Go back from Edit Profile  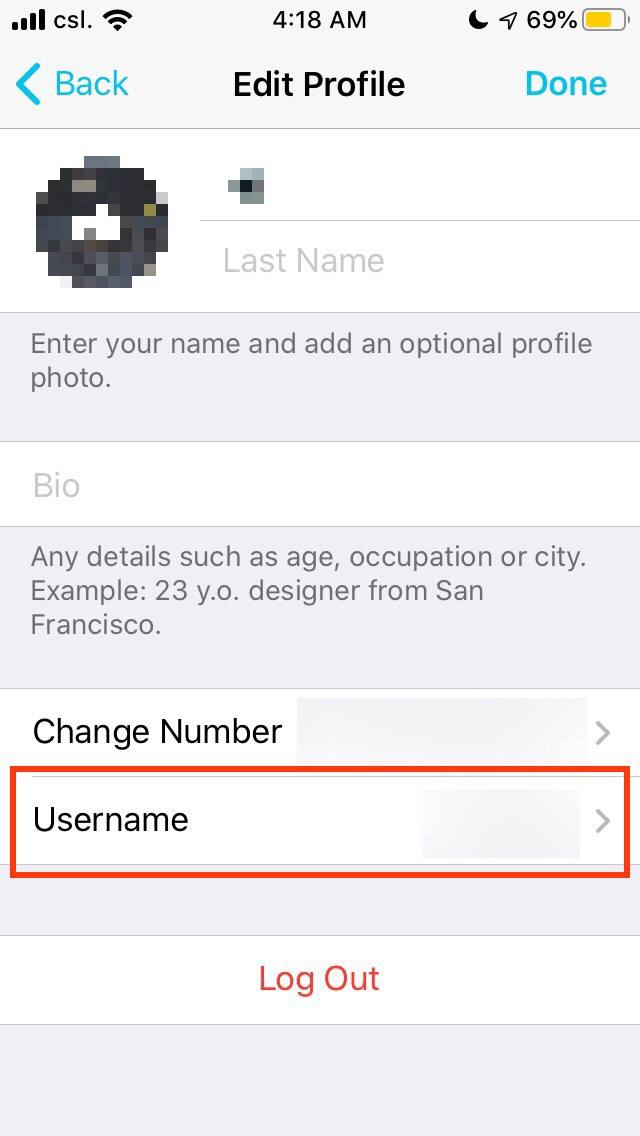click(x=72, y=84)
